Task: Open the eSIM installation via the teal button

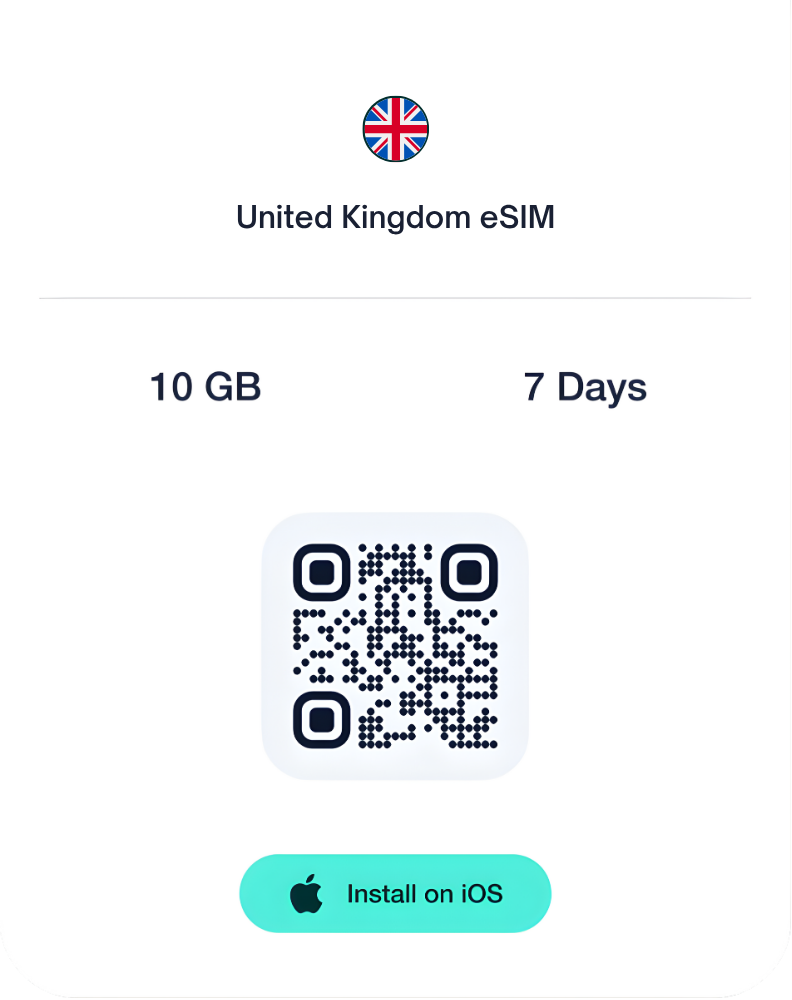Action: 395,893
